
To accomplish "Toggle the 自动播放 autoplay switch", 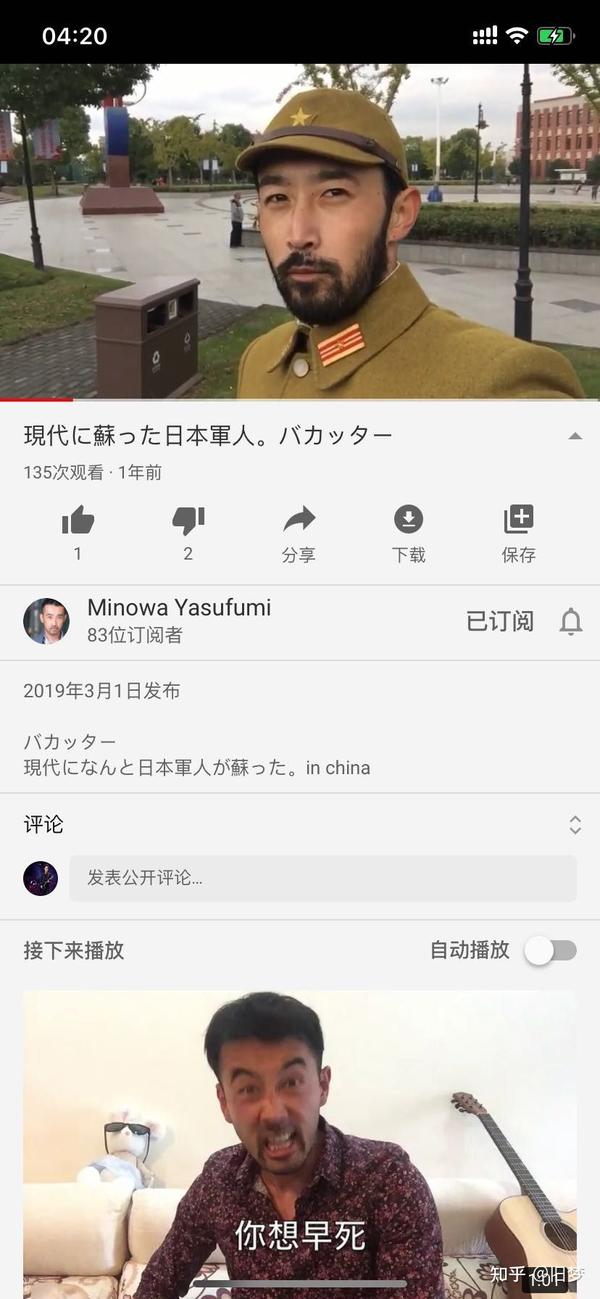I will tap(551, 950).
